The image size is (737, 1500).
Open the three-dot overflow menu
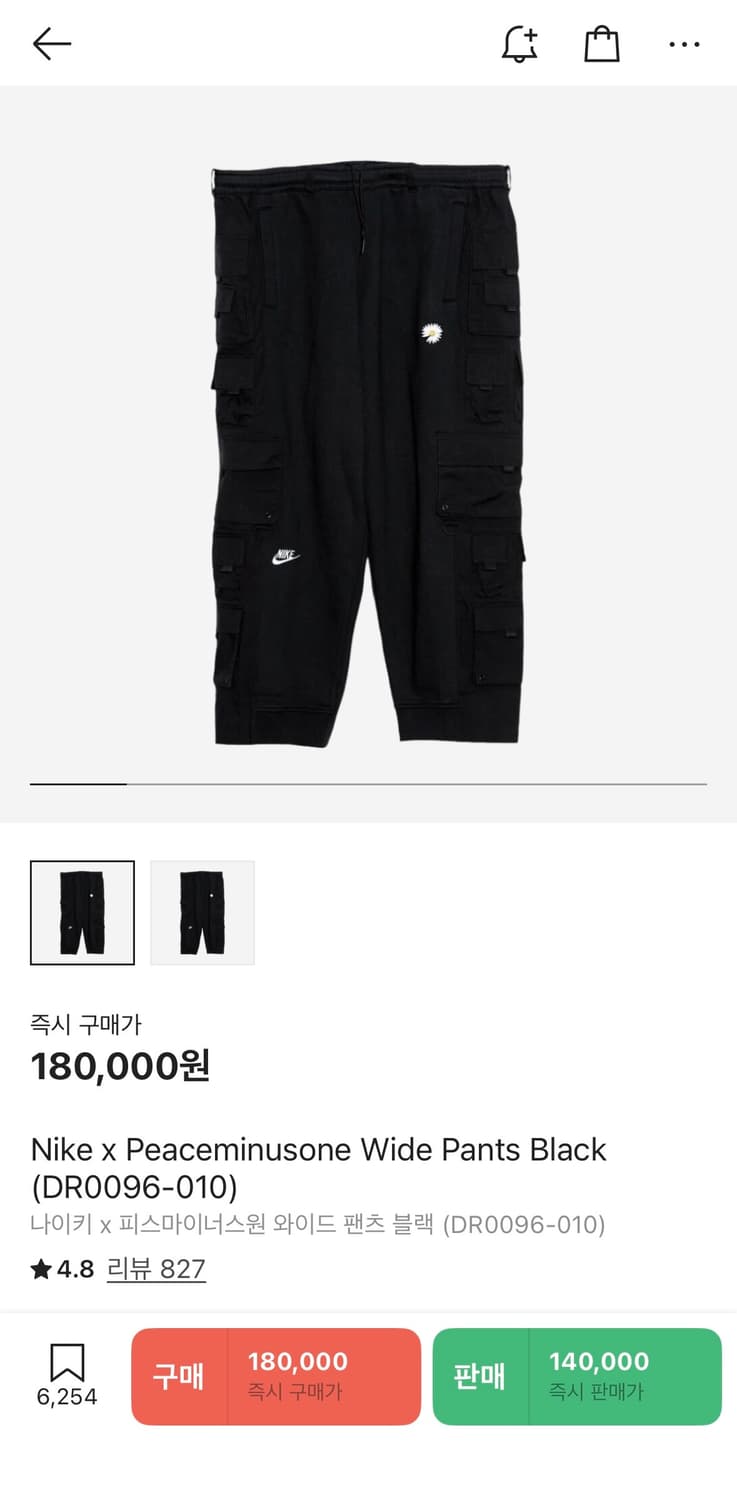click(x=684, y=44)
